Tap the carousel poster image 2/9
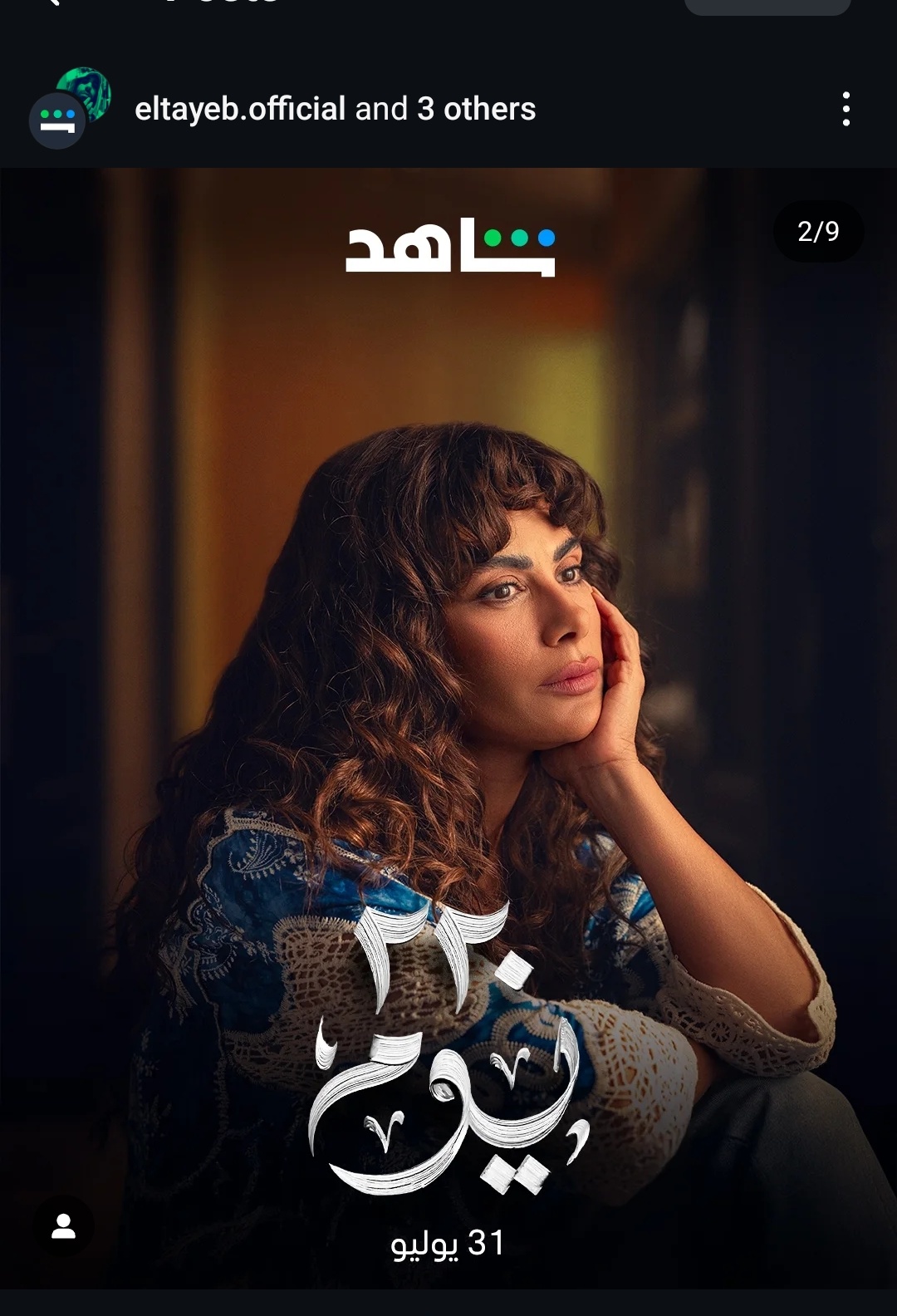Screen dimensions: 897x1316 (x=448, y=665)
